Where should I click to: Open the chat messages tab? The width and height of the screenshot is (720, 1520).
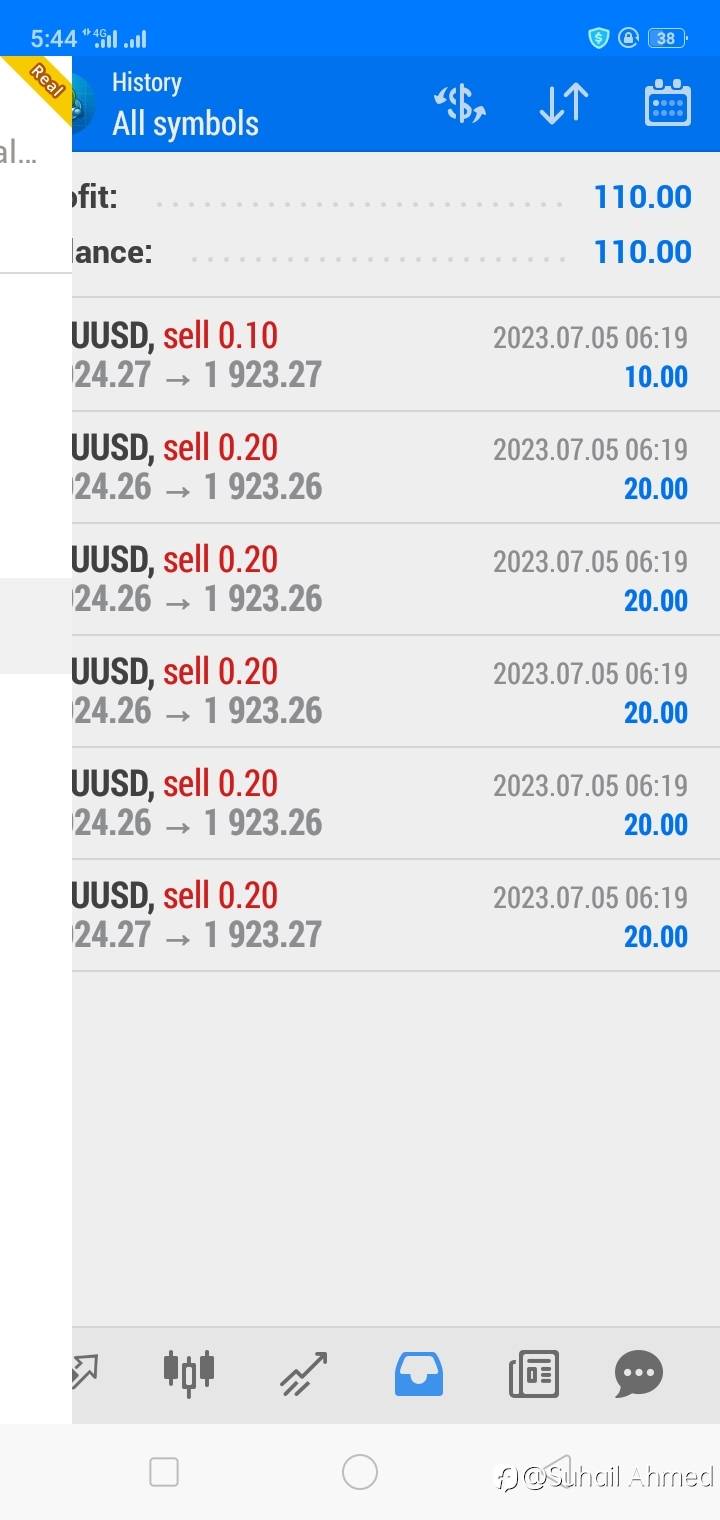click(x=639, y=1372)
